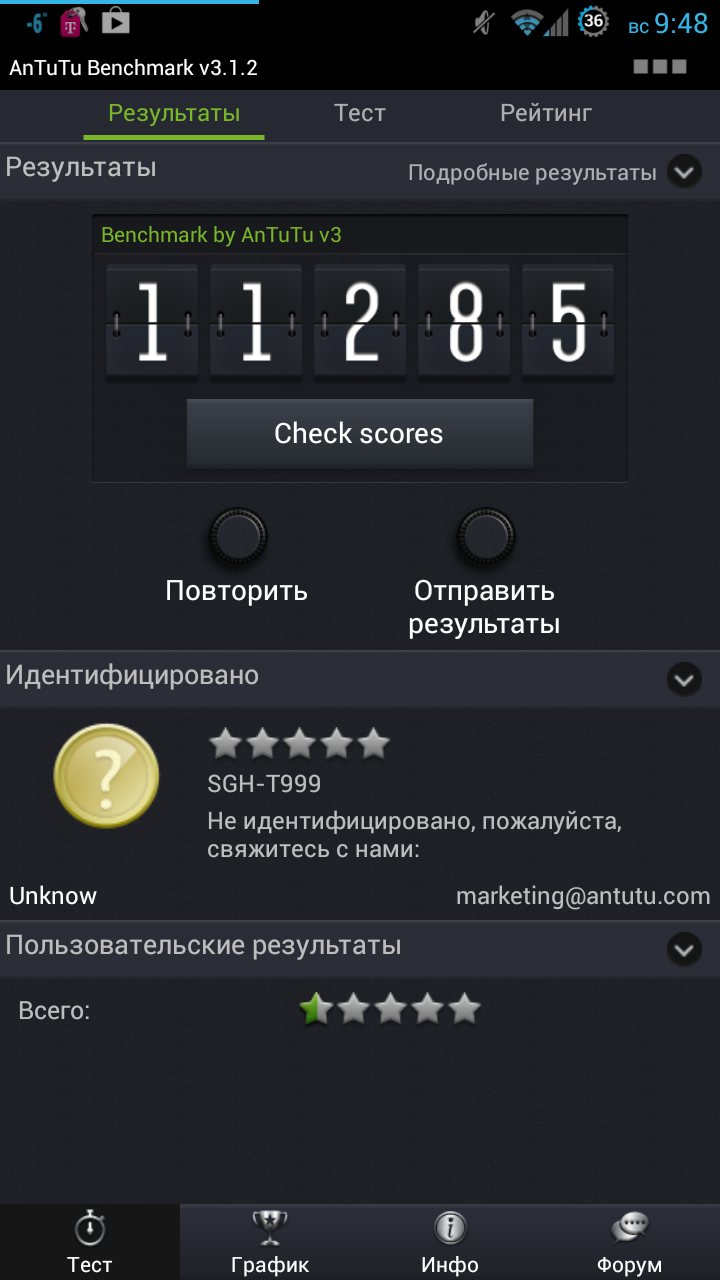Switch to the Тест top tab

coord(360,114)
